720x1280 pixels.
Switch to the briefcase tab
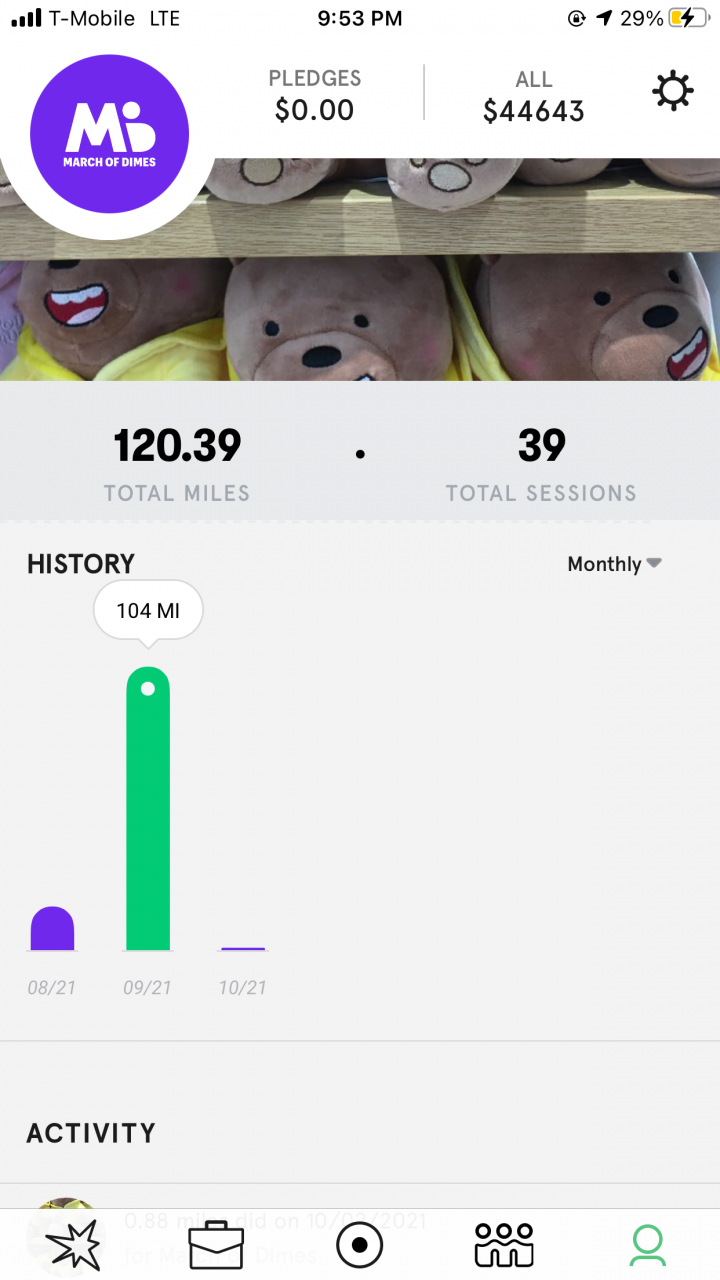(216, 1245)
